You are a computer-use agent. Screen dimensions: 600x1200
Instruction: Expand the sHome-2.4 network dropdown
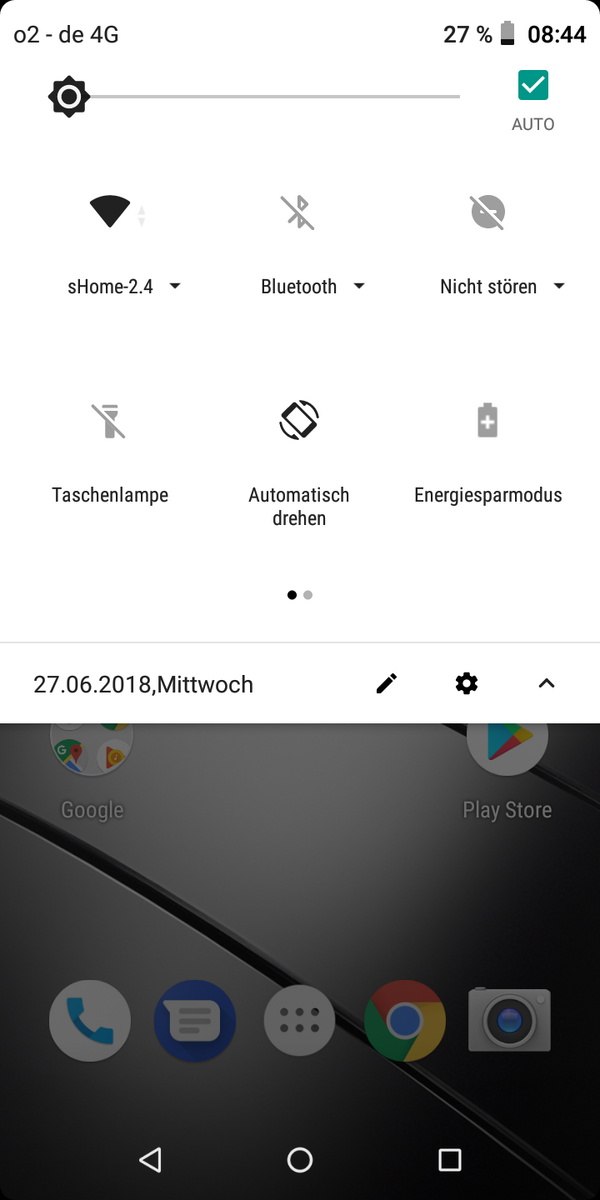pos(175,286)
